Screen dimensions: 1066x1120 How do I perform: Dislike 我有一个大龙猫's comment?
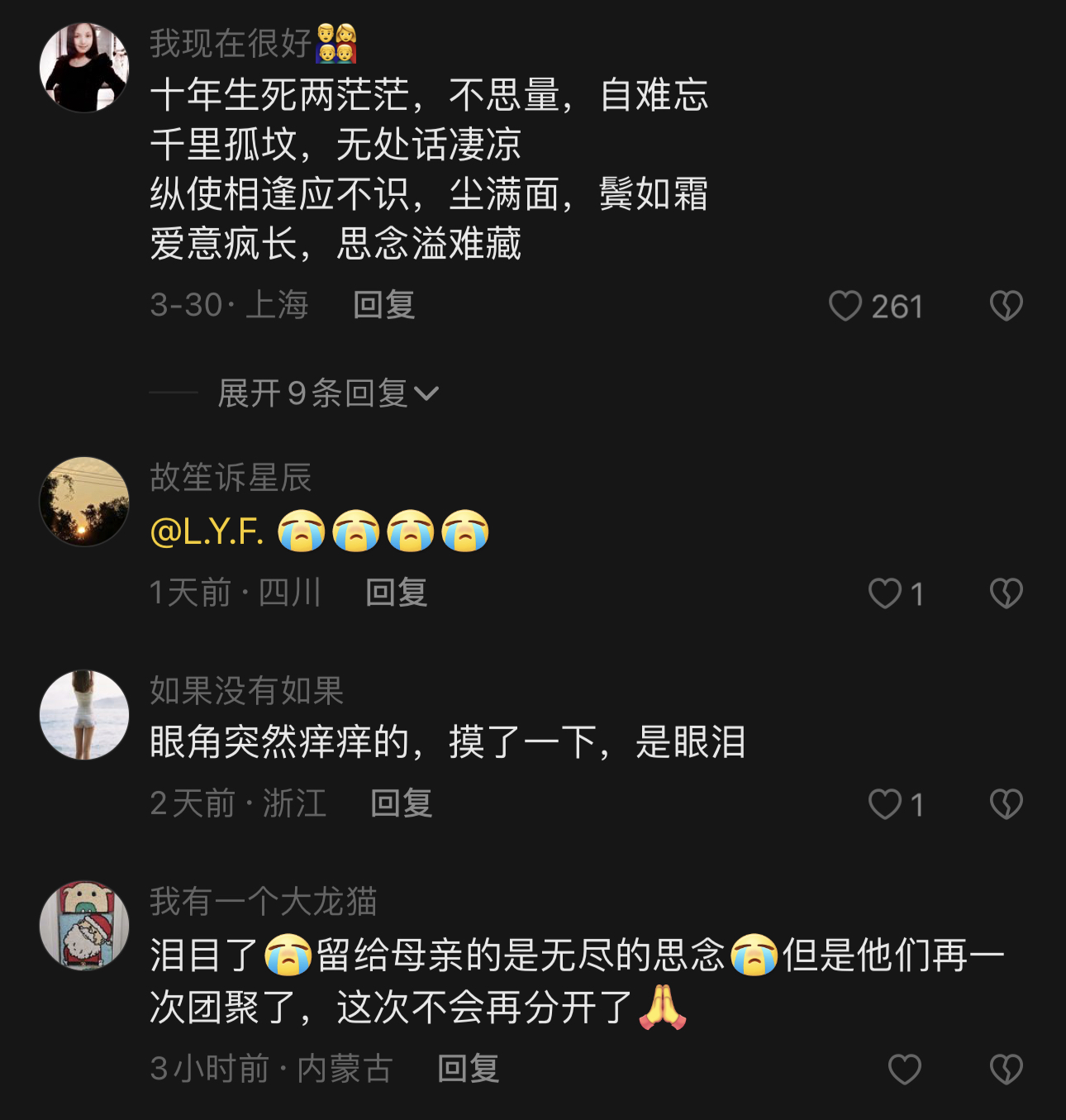(1006, 1070)
